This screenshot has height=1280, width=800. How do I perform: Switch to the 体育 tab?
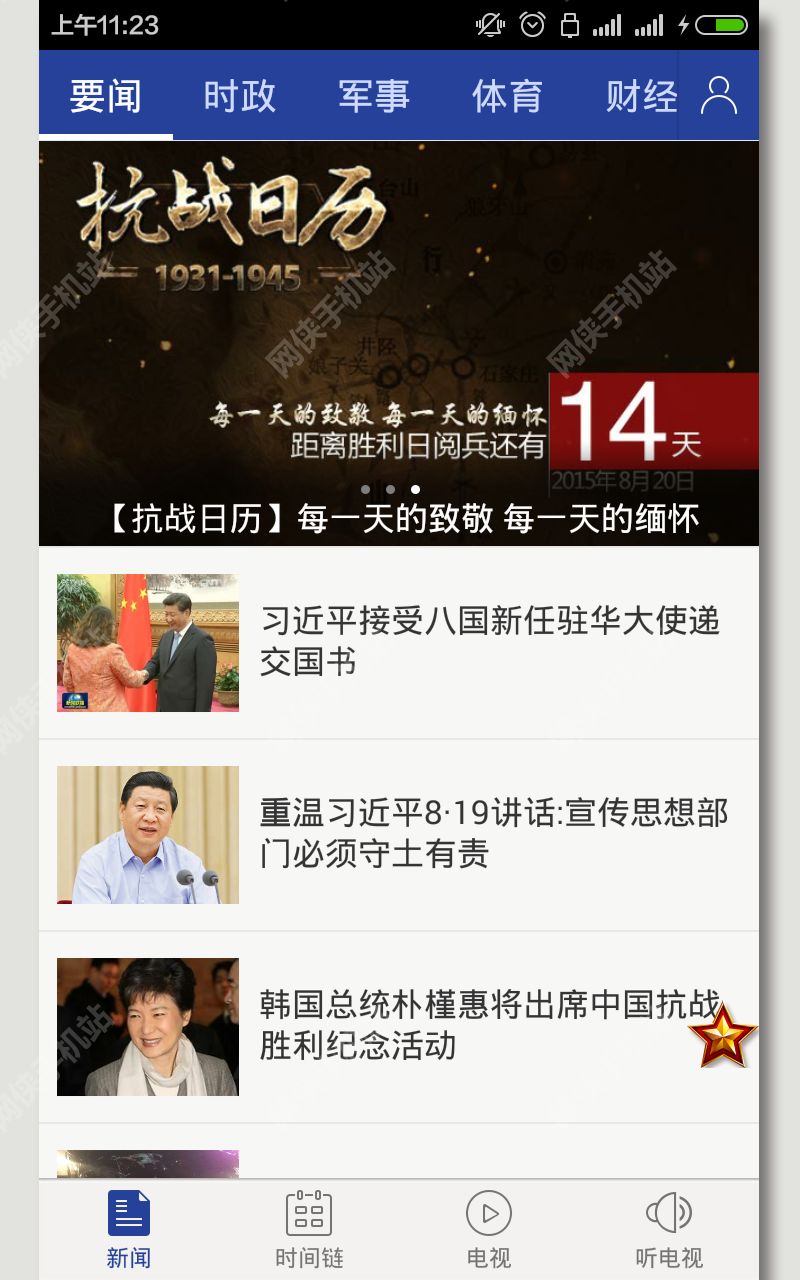coord(507,96)
